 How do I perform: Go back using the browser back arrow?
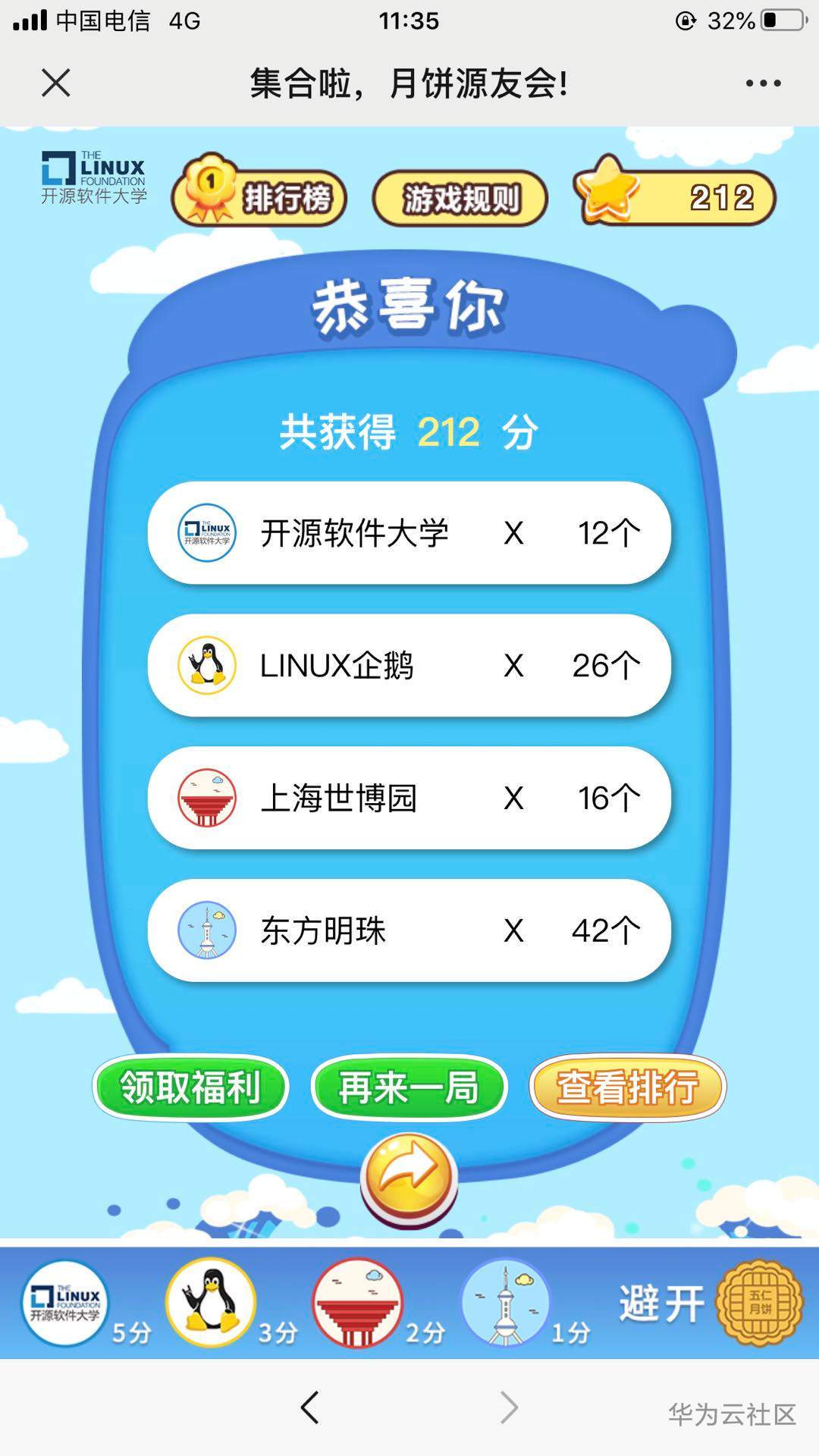[309, 1408]
